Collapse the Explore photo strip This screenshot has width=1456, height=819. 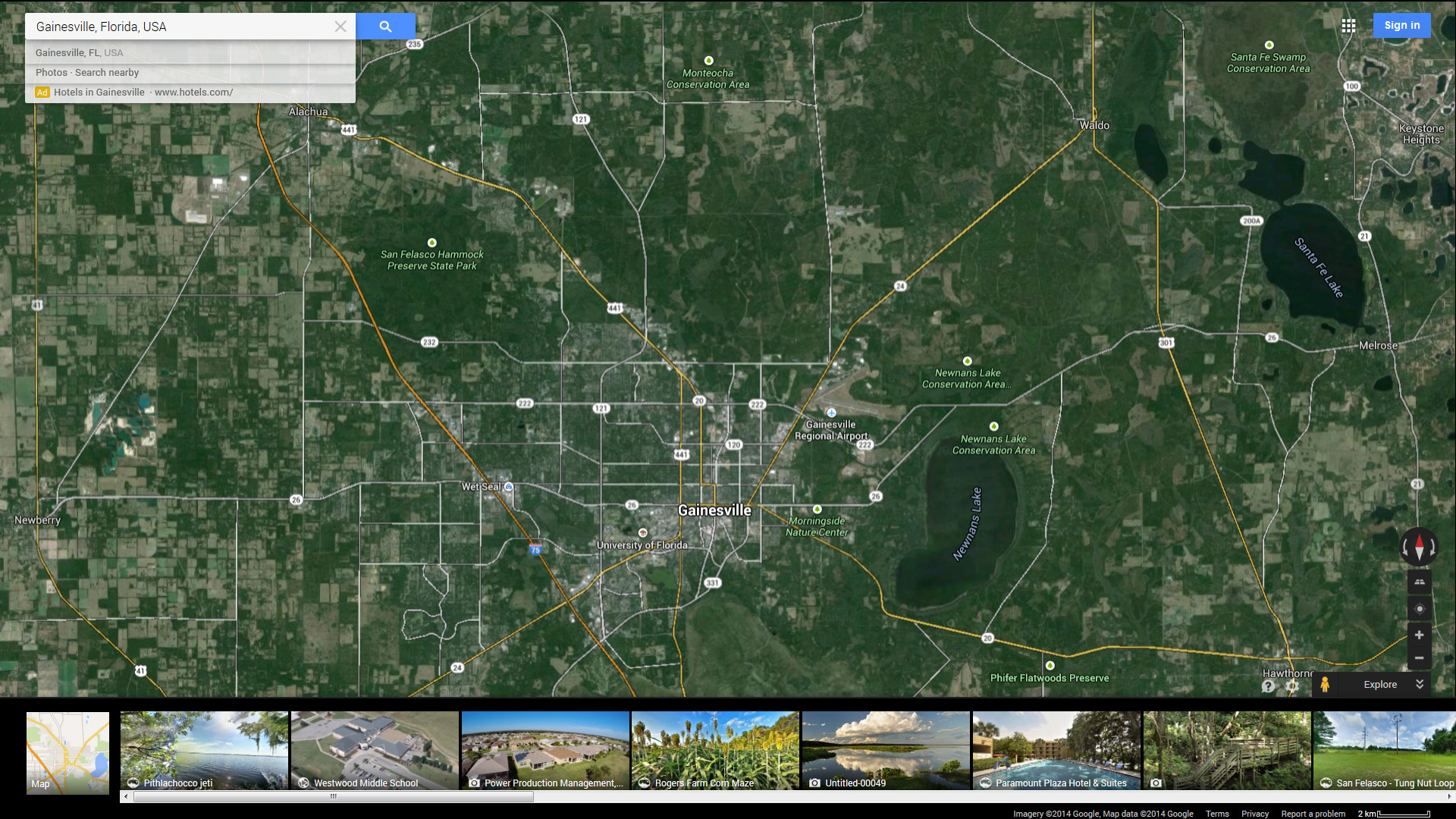1420,684
